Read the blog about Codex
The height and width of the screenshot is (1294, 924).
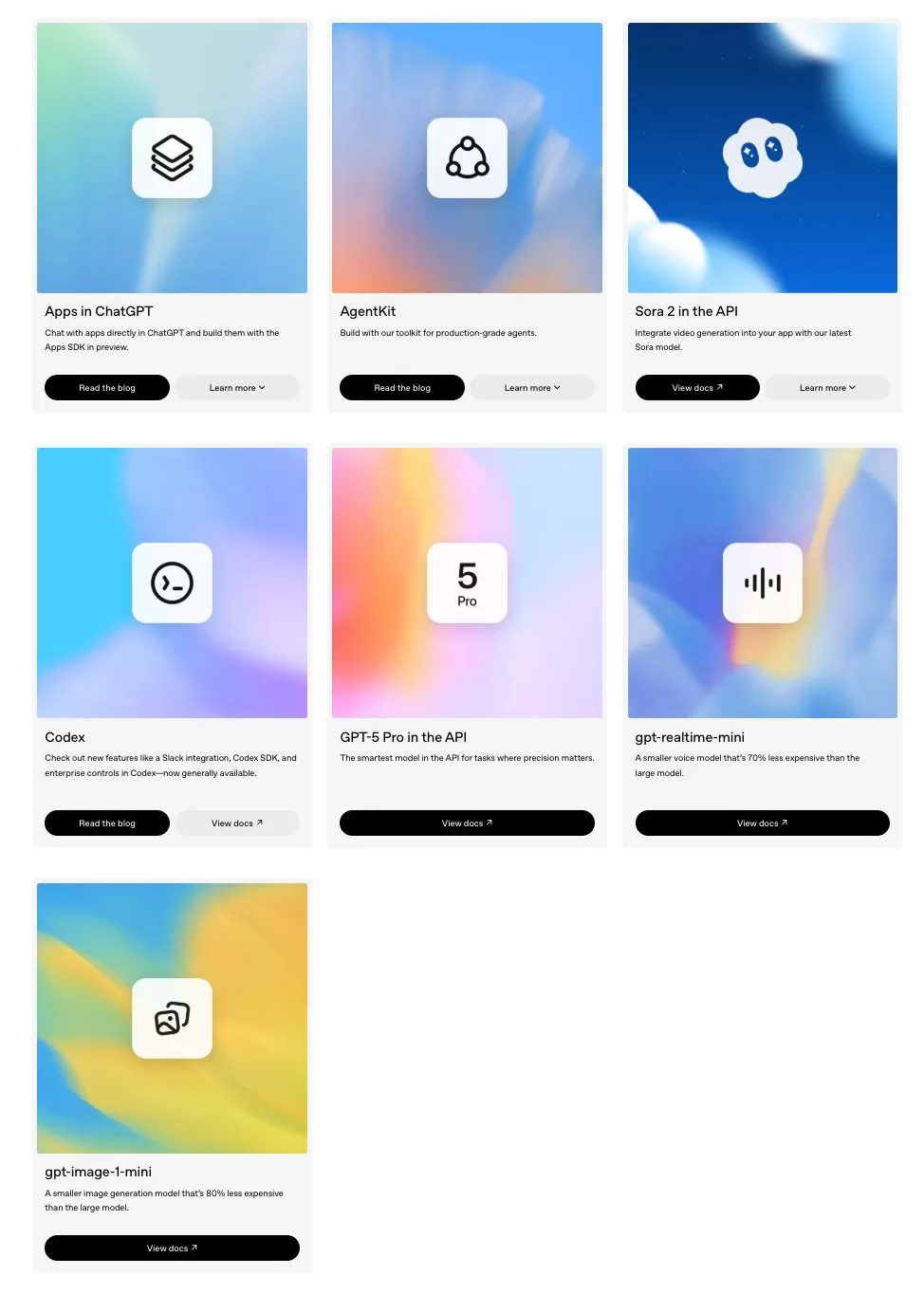tap(107, 823)
